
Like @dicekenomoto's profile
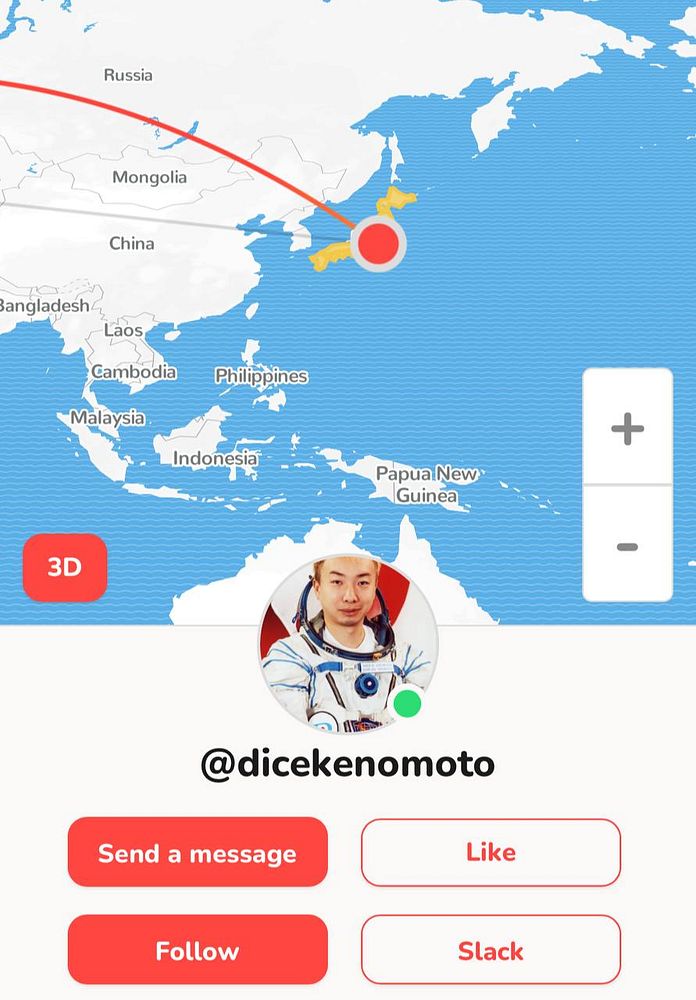pyautogui.click(x=490, y=853)
